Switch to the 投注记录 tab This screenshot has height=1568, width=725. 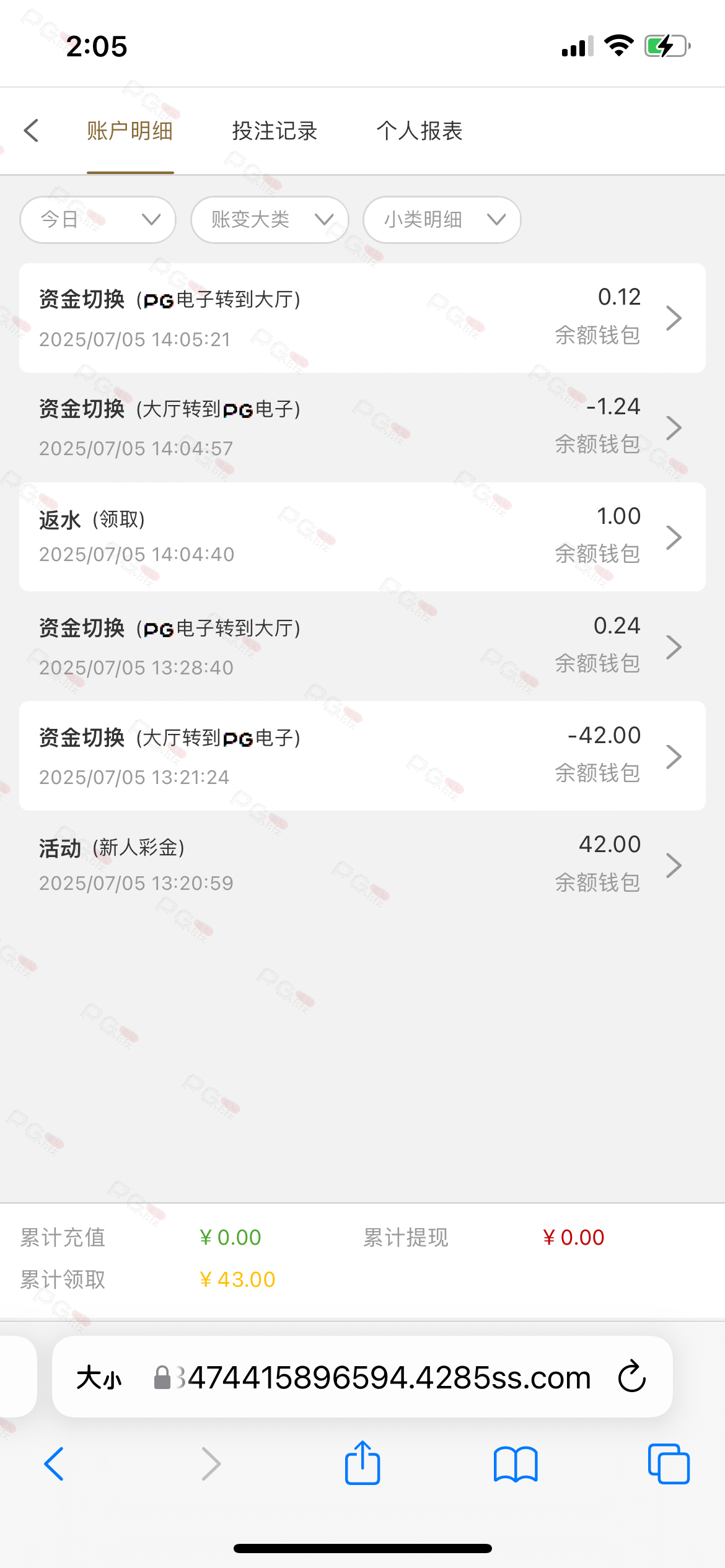click(275, 131)
